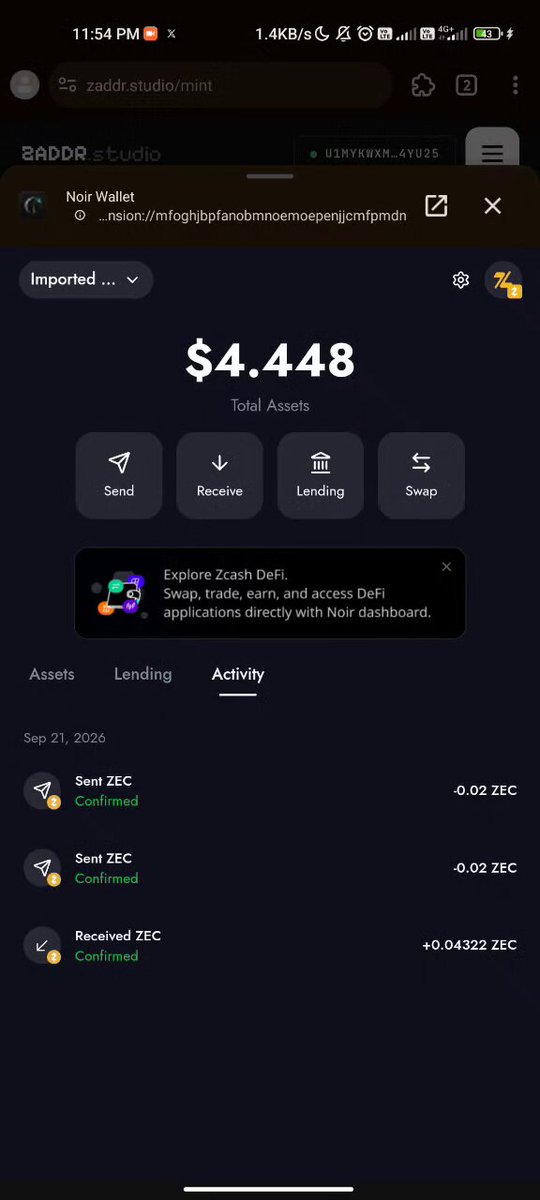Switch to the Assets tab

point(52,674)
